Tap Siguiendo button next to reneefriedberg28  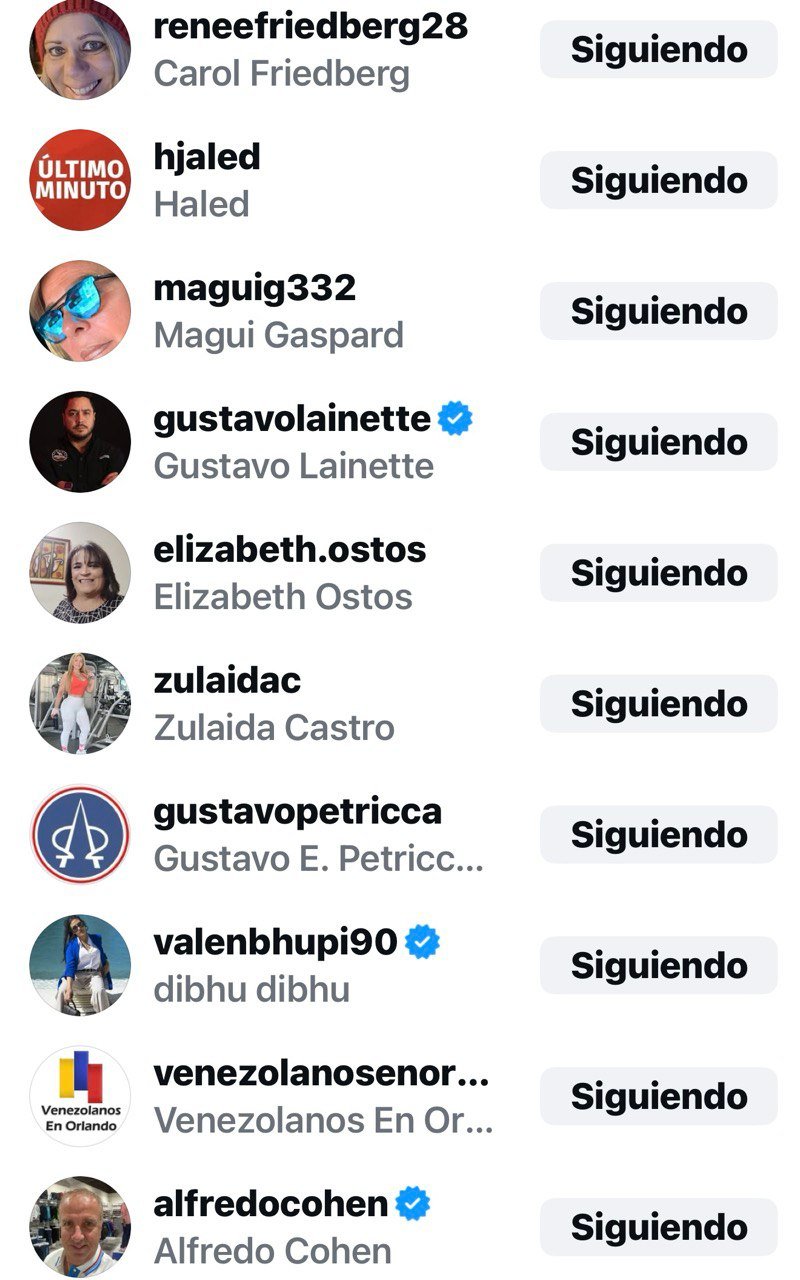(x=658, y=49)
